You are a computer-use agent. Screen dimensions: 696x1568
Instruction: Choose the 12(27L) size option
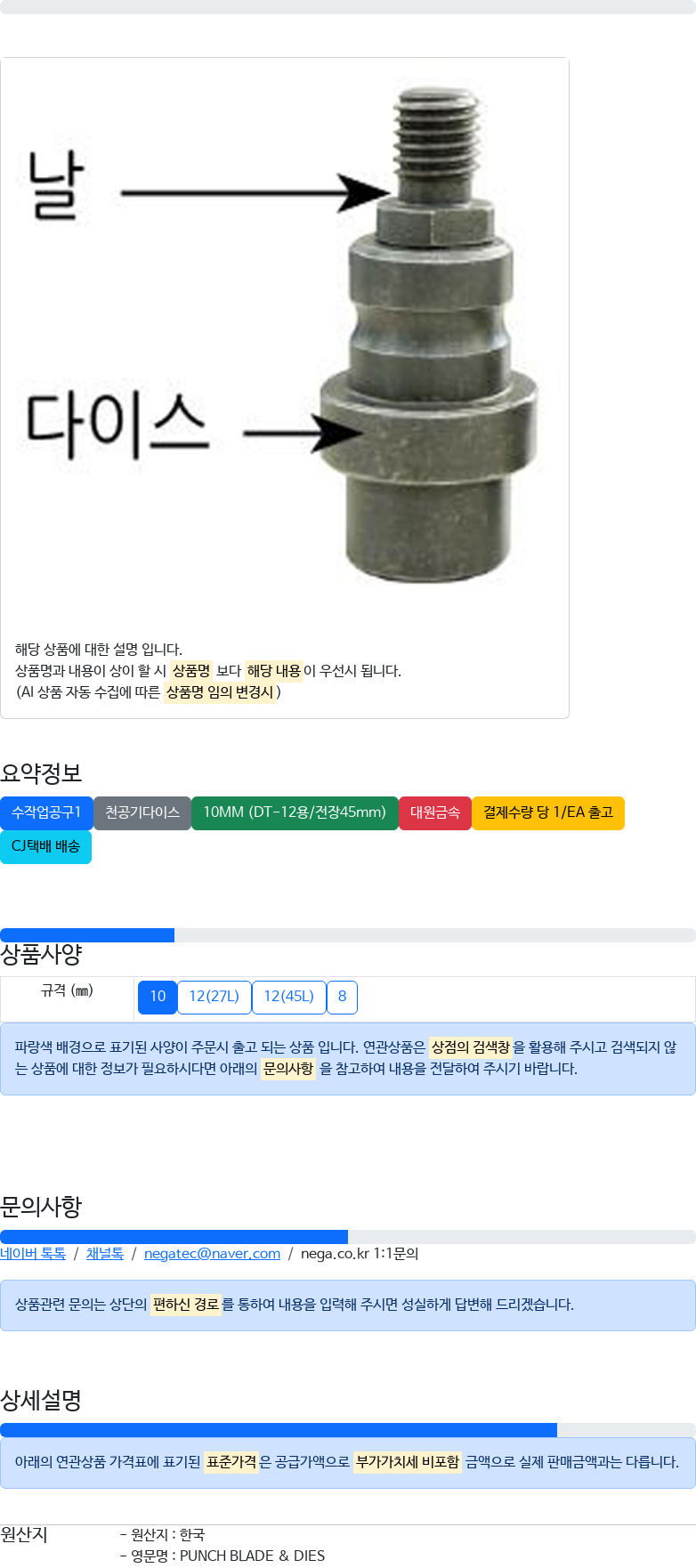click(x=214, y=997)
